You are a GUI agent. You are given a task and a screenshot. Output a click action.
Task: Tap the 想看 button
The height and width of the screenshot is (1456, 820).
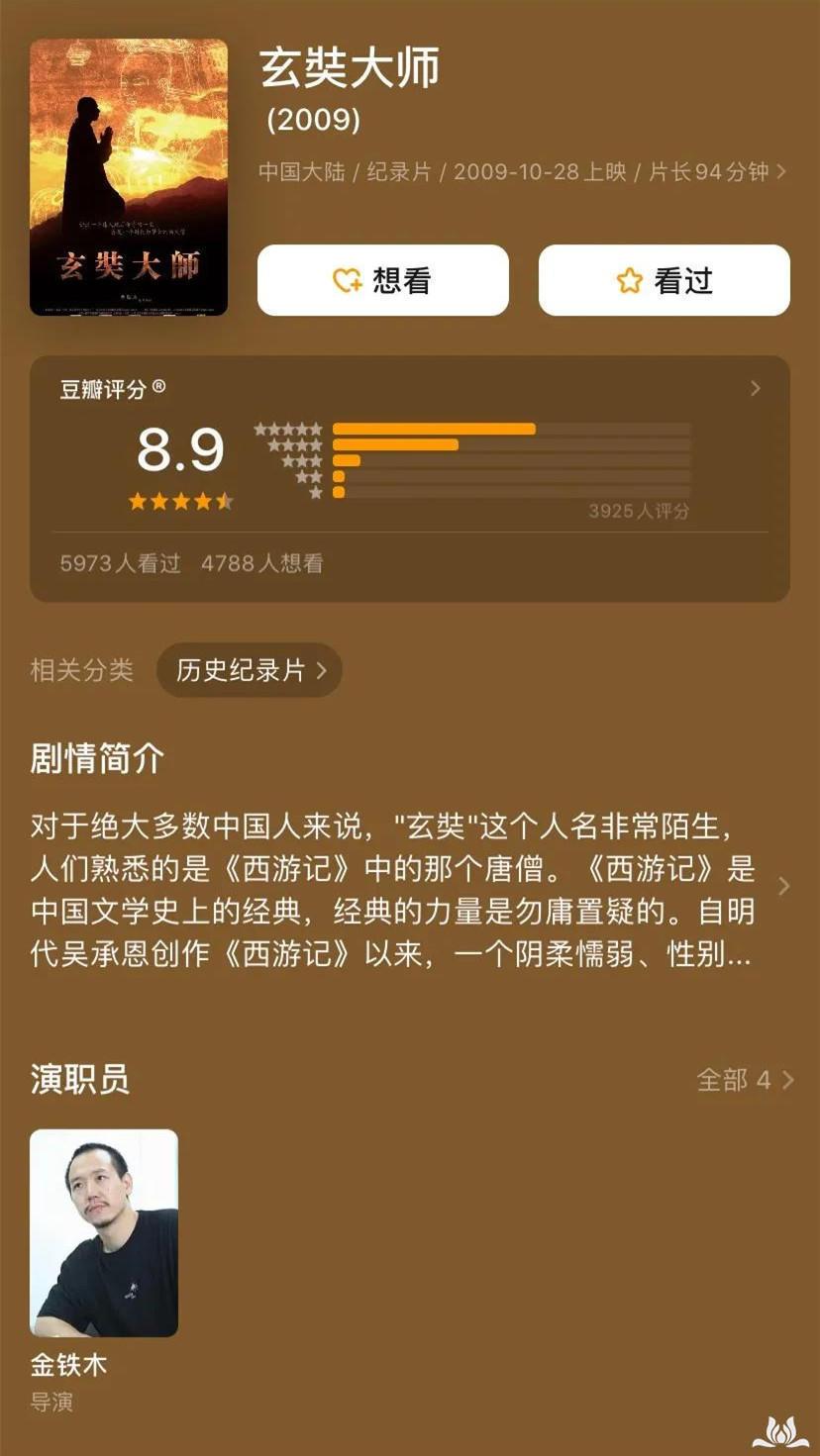coord(382,281)
